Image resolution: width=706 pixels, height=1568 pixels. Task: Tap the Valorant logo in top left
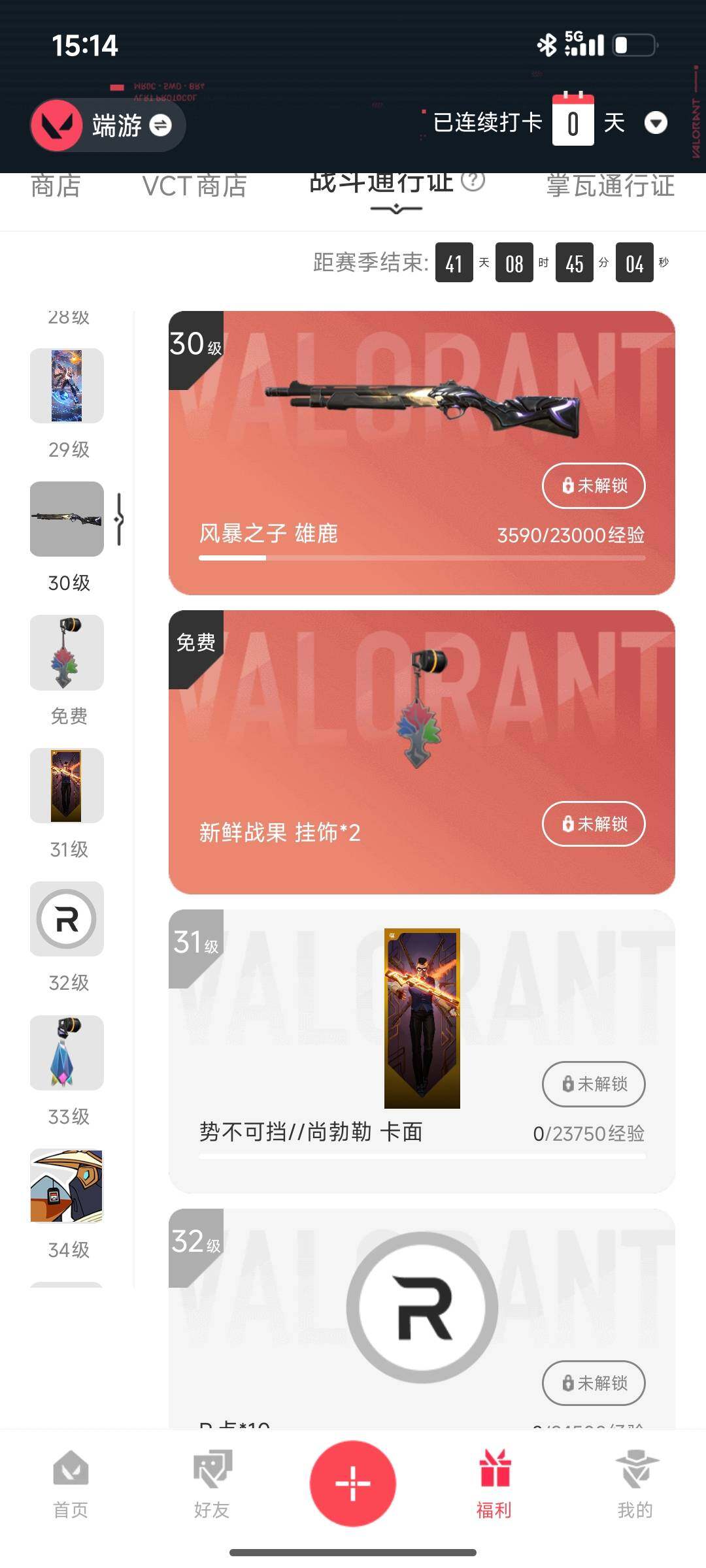[x=56, y=125]
